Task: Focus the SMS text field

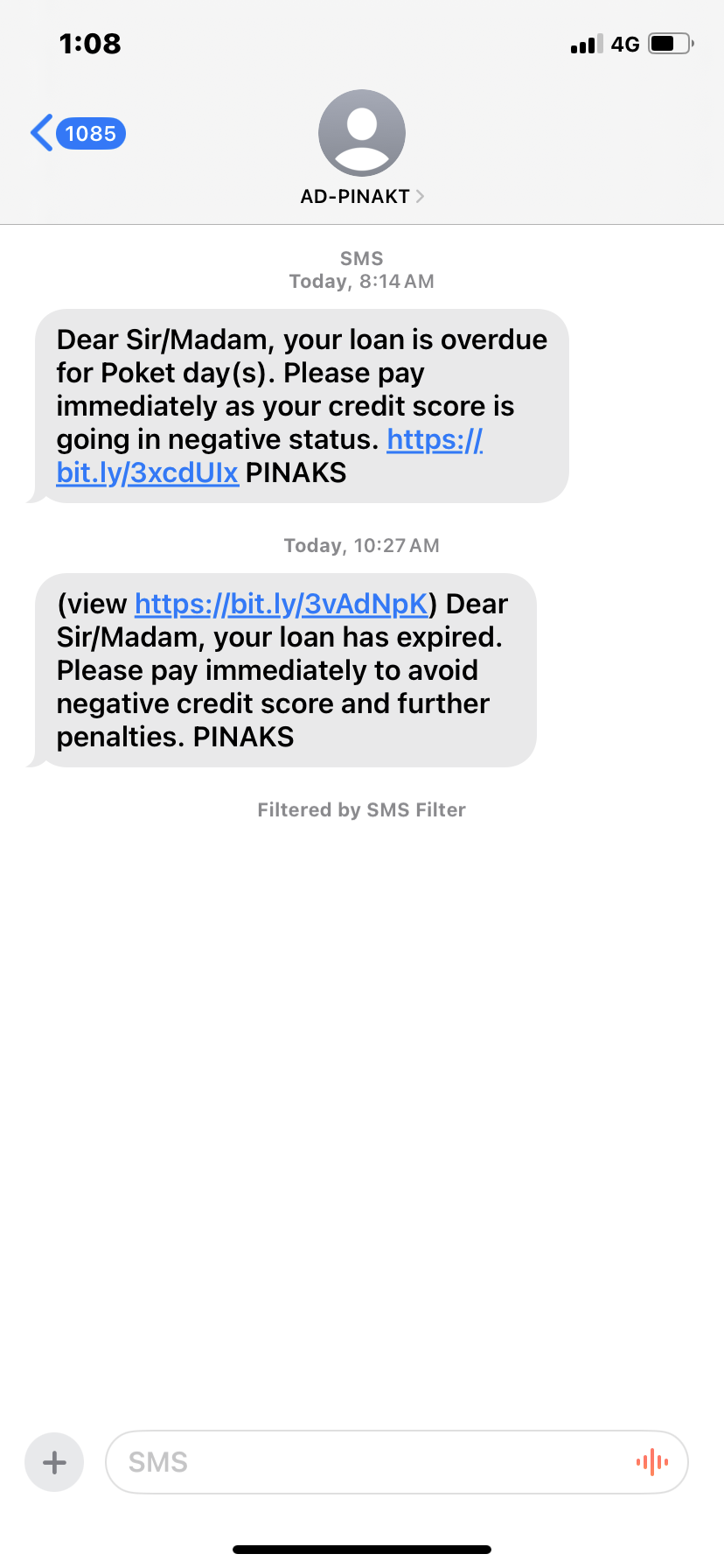Action: tap(367, 1462)
